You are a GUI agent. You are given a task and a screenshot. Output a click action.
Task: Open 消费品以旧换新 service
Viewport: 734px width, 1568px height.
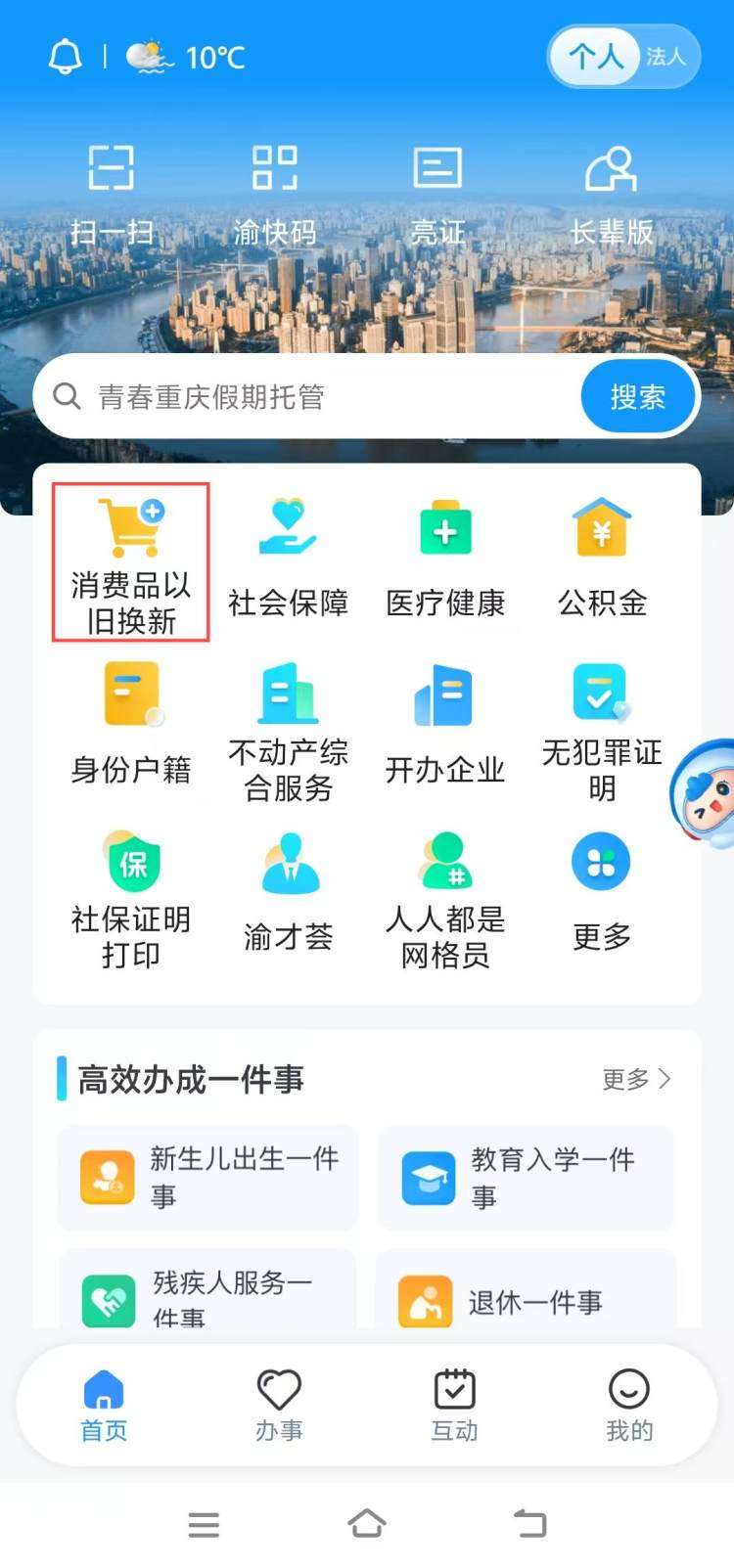tap(131, 561)
